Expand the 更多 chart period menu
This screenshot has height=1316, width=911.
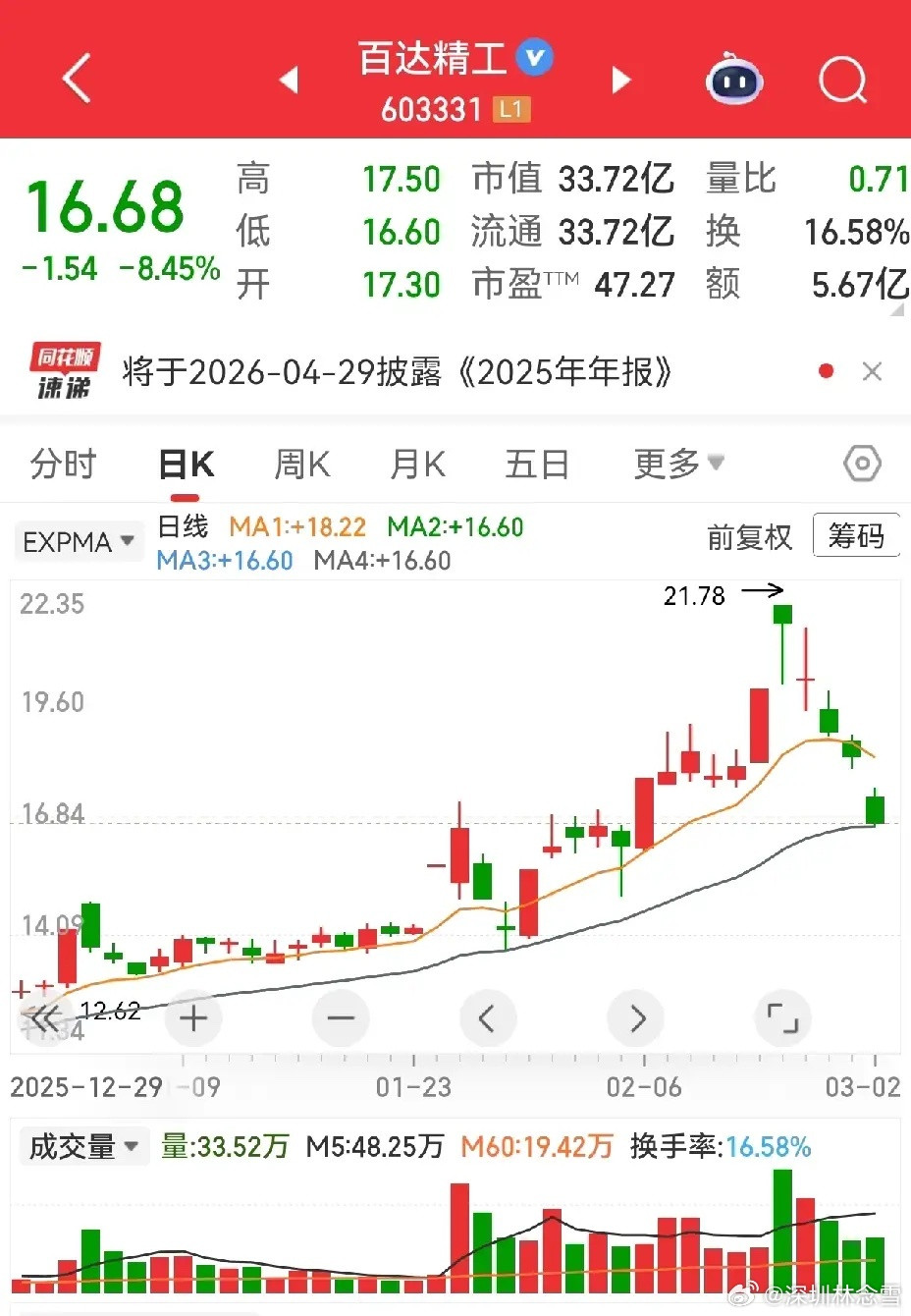coord(677,465)
